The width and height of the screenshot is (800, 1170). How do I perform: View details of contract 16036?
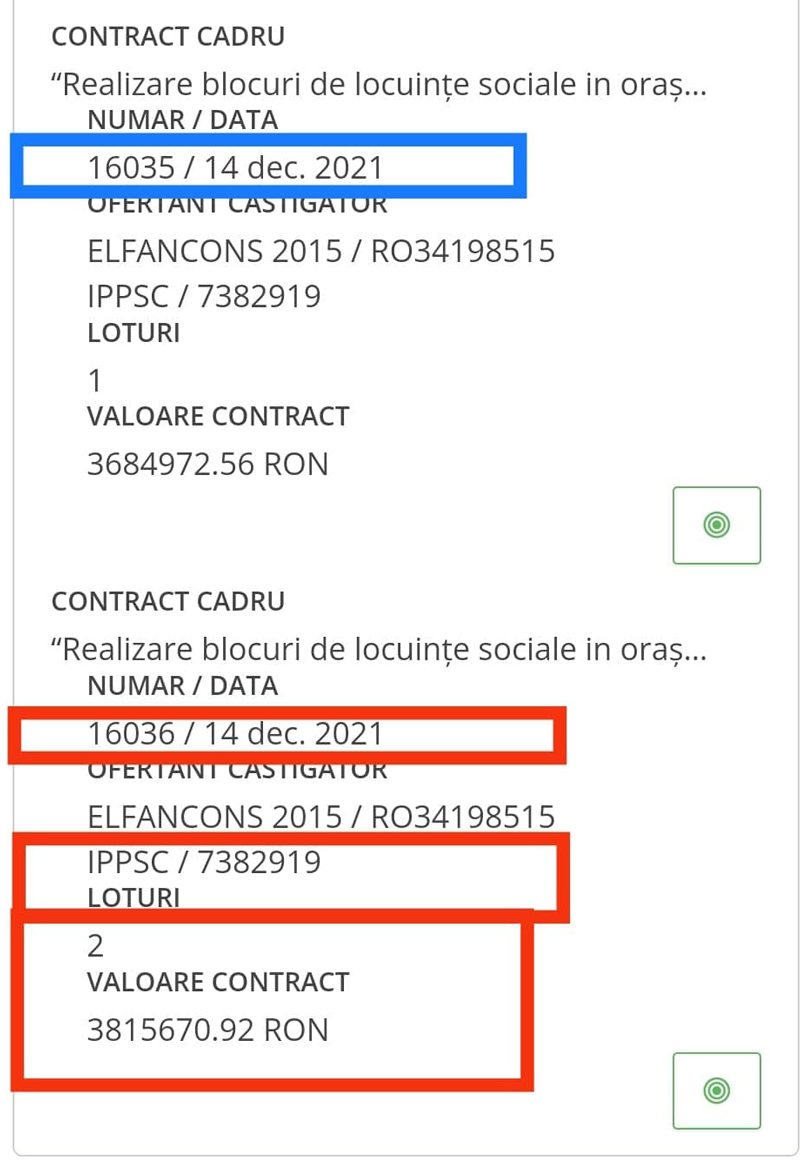point(716,1091)
